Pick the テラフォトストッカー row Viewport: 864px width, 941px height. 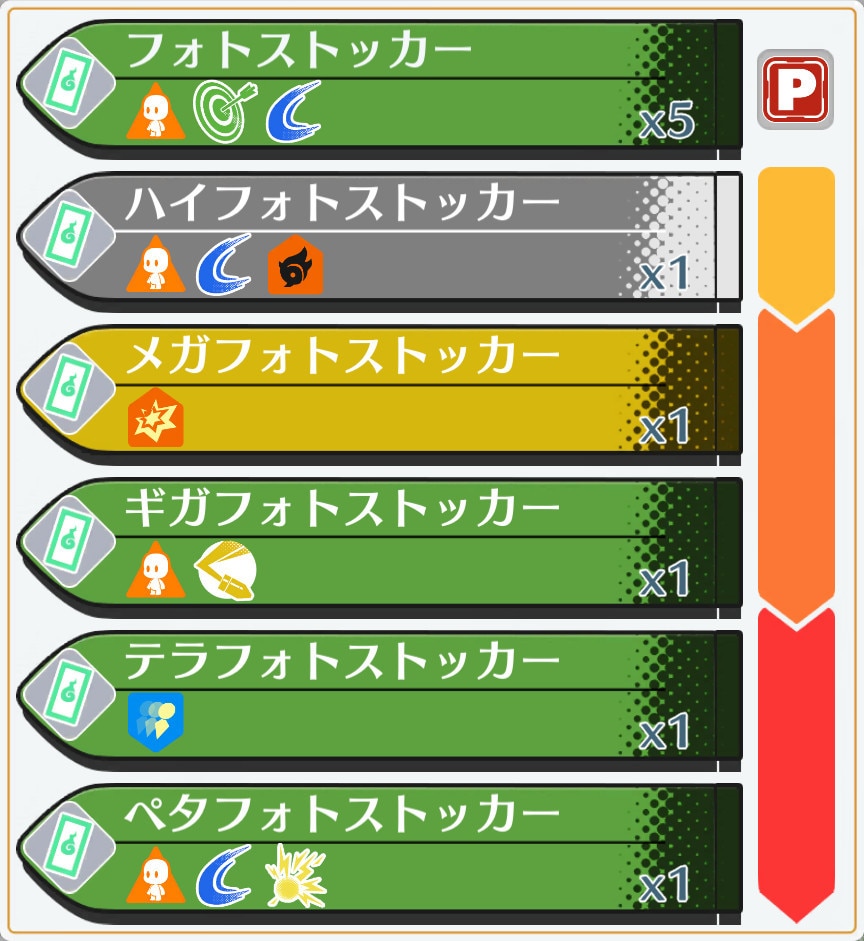(x=380, y=700)
